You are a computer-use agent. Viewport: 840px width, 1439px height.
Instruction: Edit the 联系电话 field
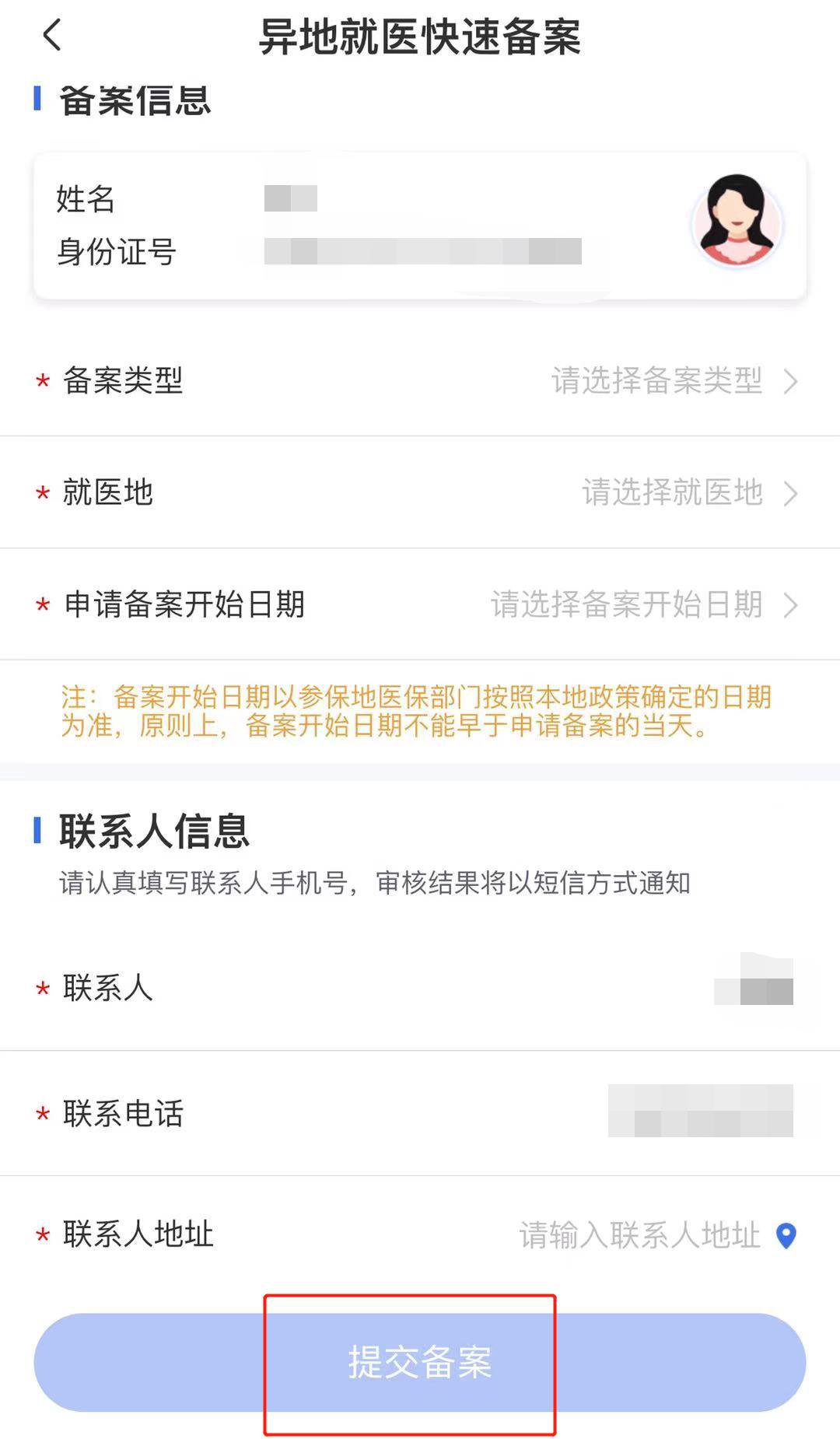coord(700,1112)
